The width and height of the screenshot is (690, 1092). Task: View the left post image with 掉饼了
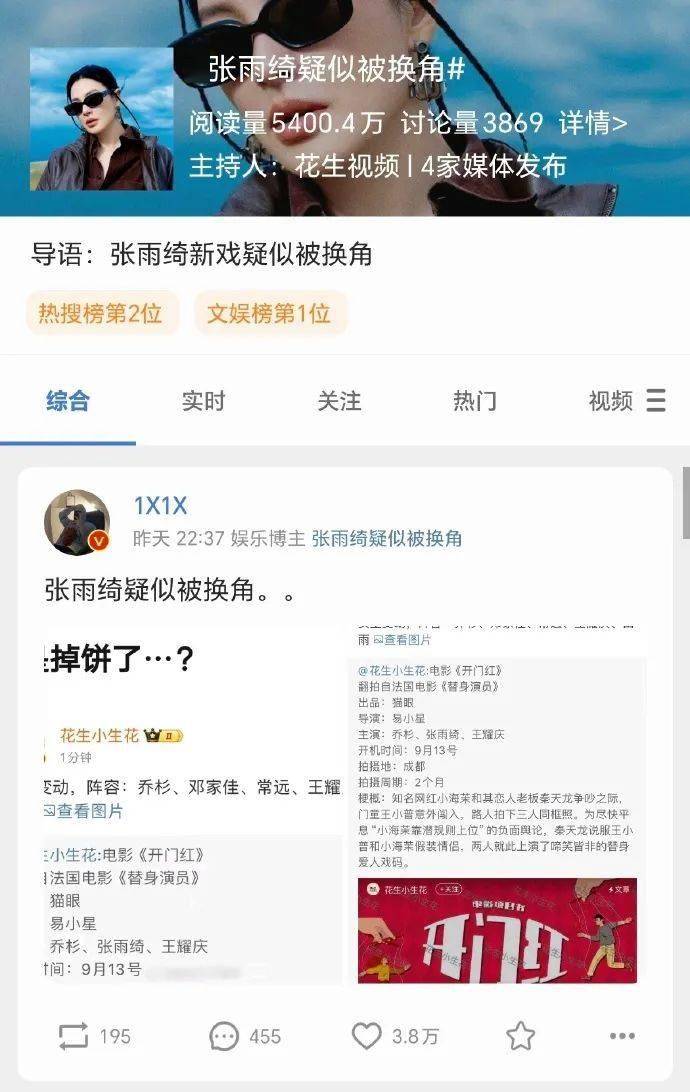(192, 805)
